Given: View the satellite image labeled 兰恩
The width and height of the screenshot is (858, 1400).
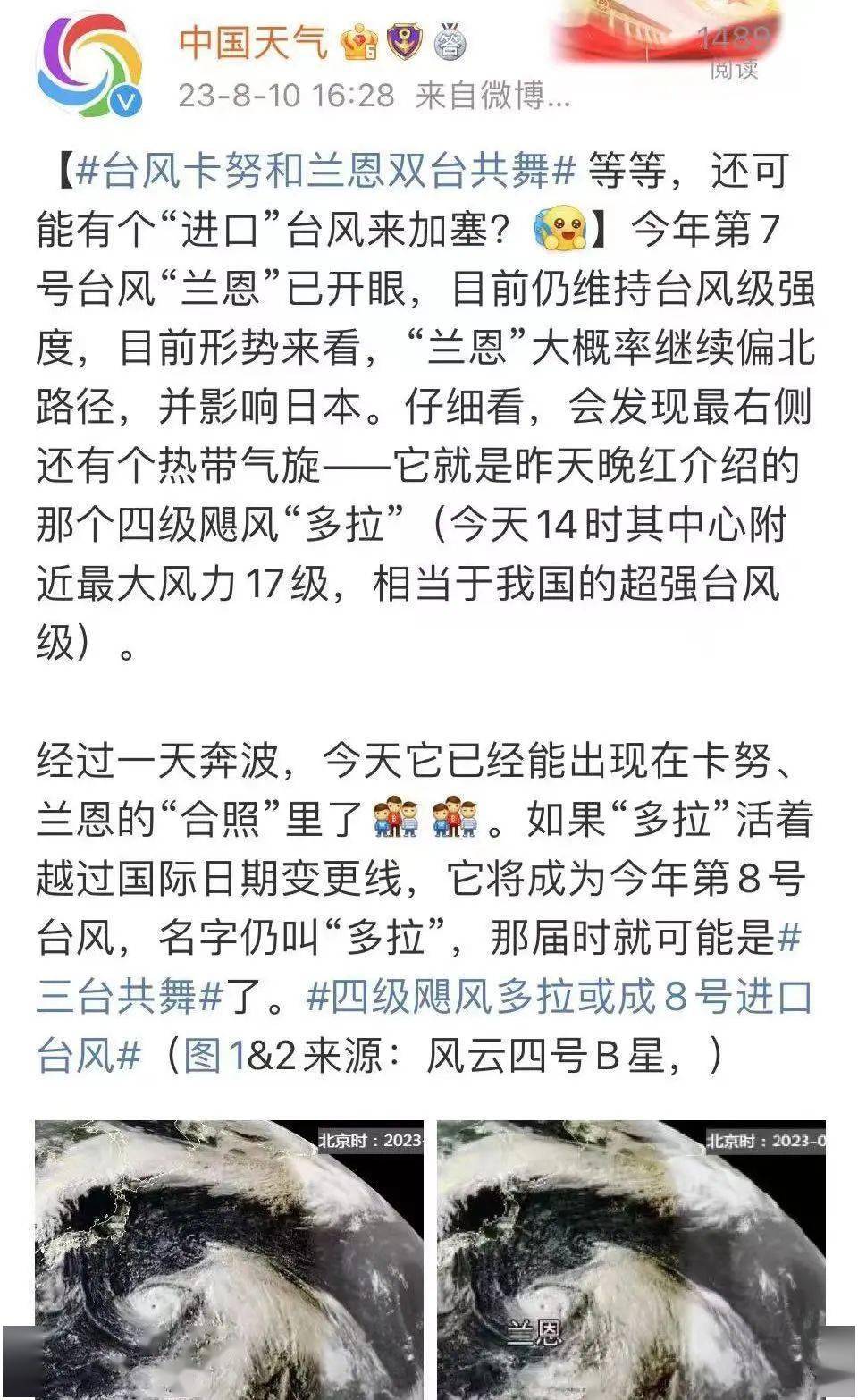Looking at the screenshot, I should (x=630, y=1256).
